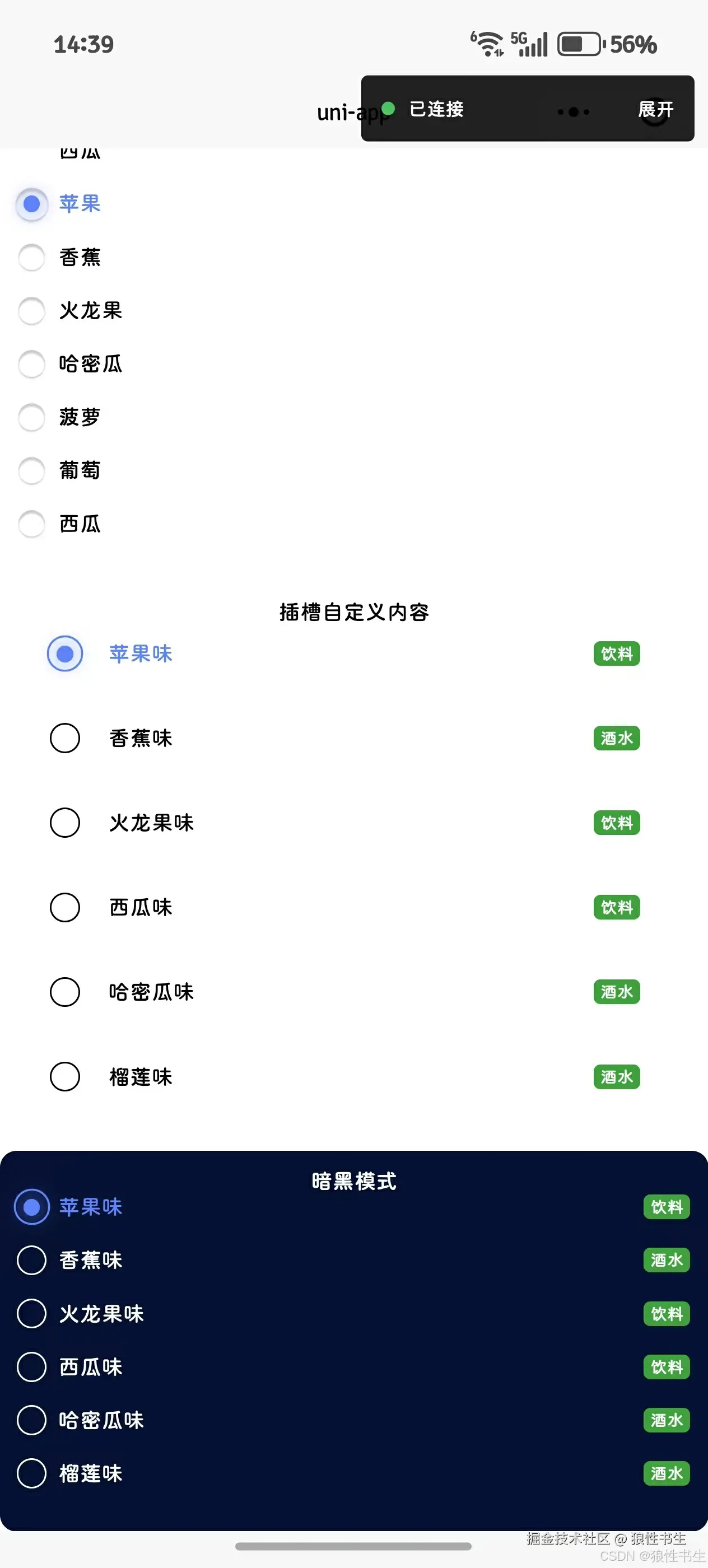Tap the 饮料 tag next to 苹果味

tap(616, 653)
